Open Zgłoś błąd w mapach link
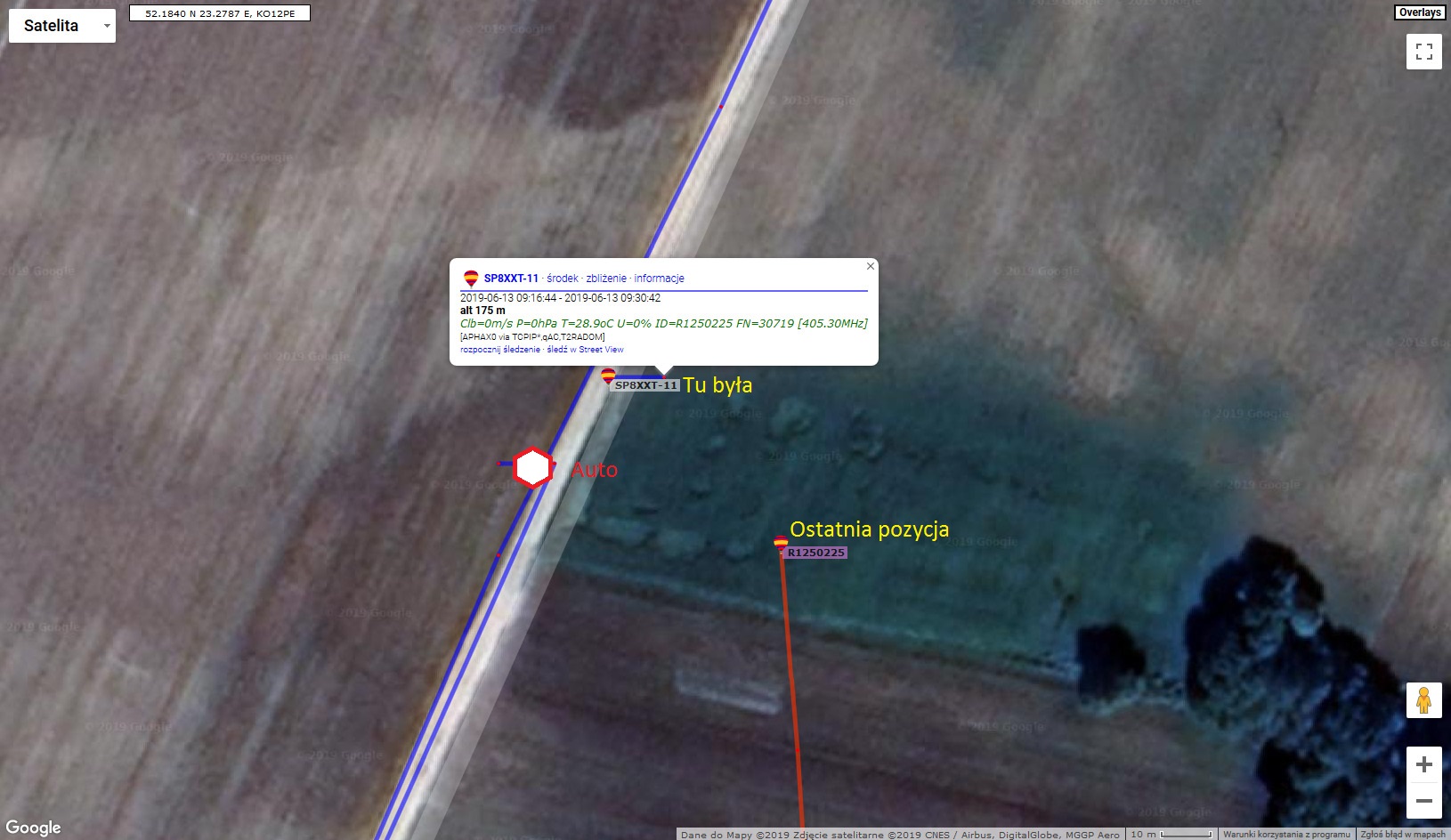This screenshot has width=1451, height=840. point(1403,835)
